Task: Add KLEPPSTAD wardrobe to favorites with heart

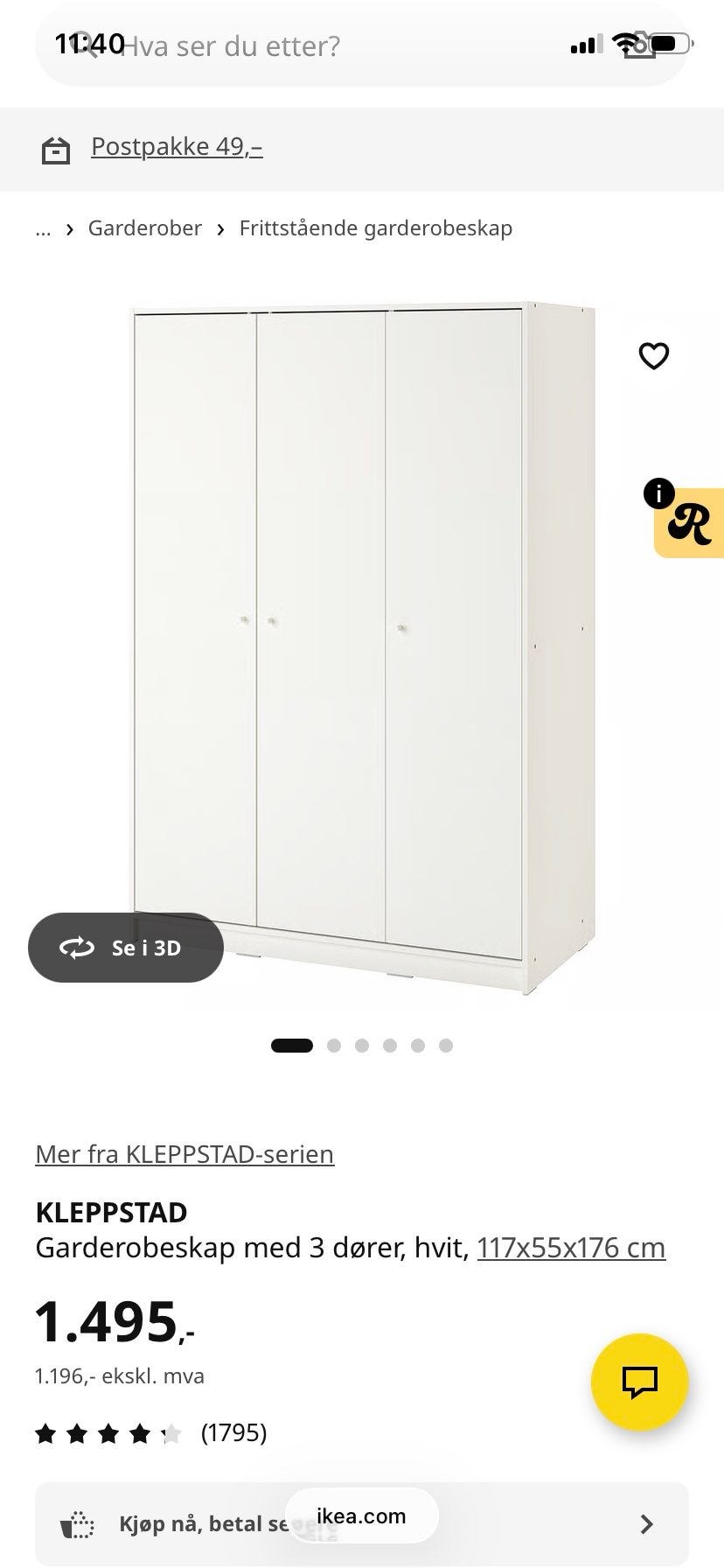Action: click(654, 356)
